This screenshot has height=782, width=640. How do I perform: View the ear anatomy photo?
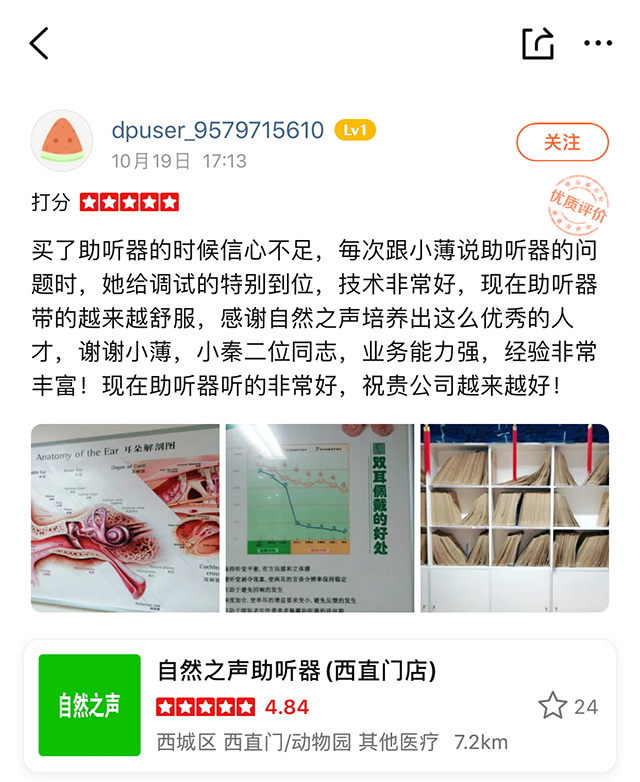click(x=125, y=518)
